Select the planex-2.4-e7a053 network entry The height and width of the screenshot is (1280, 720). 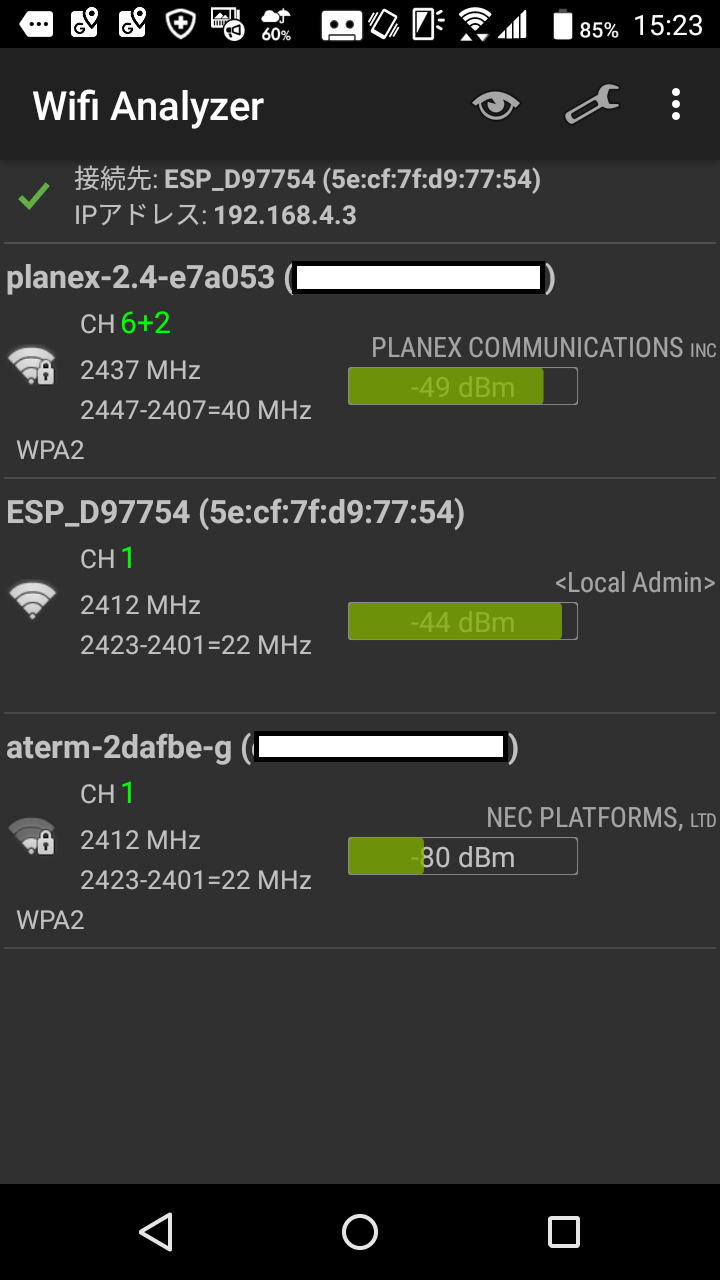coord(360,361)
